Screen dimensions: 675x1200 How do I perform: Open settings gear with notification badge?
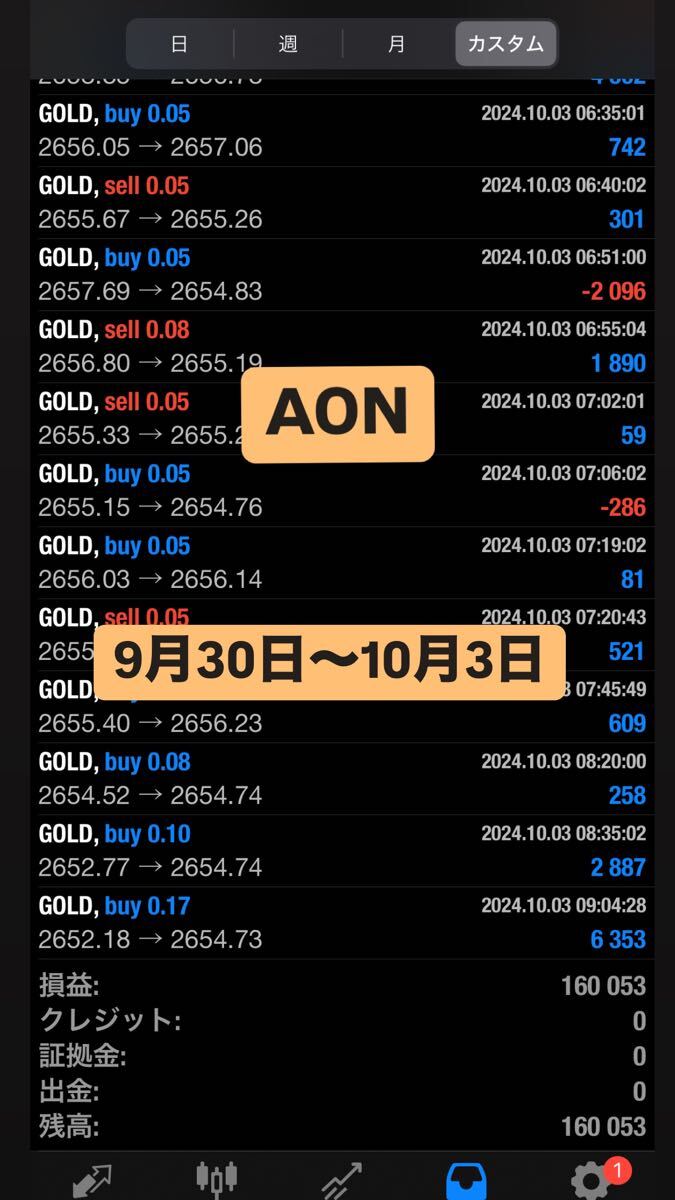coord(592,1178)
